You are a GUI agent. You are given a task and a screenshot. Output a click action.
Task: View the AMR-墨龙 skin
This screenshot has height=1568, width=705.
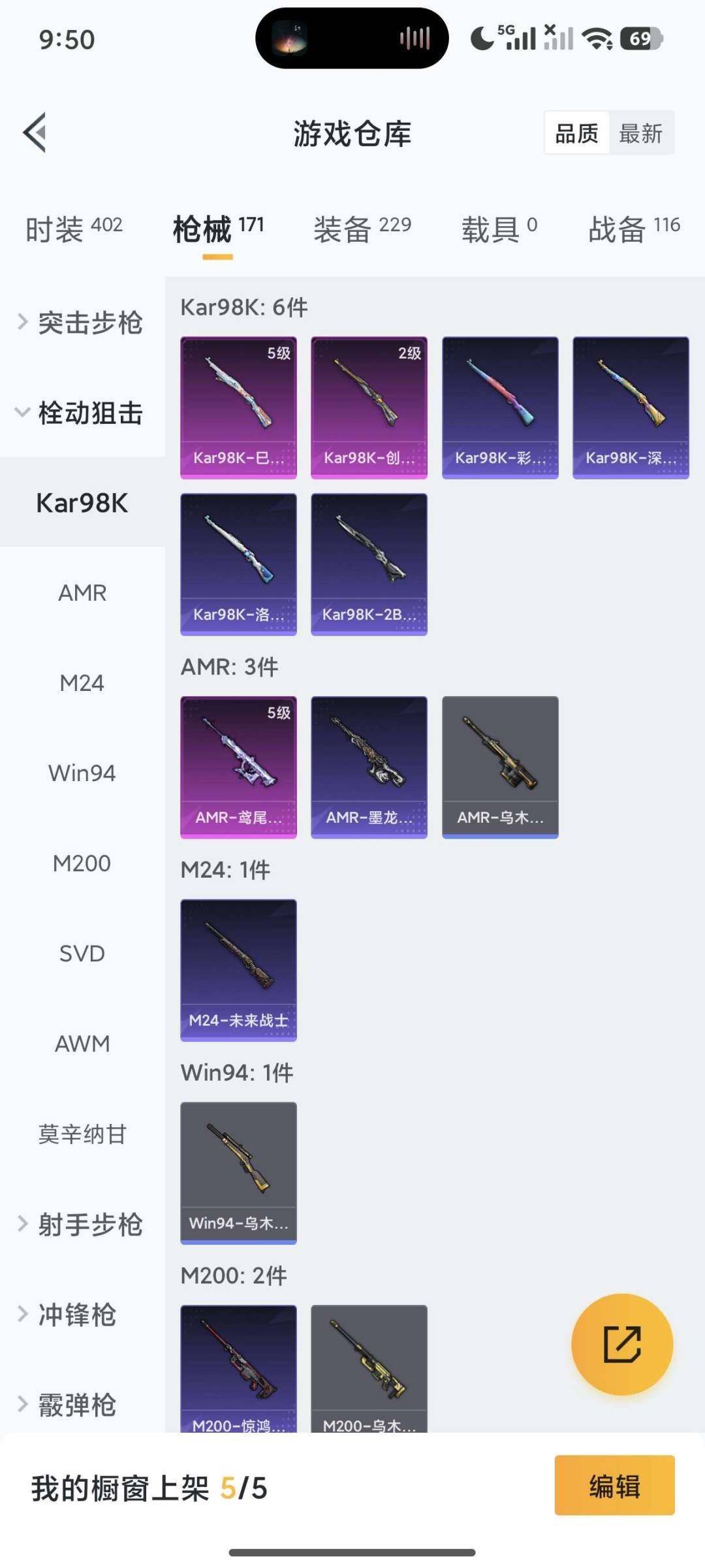369,767
